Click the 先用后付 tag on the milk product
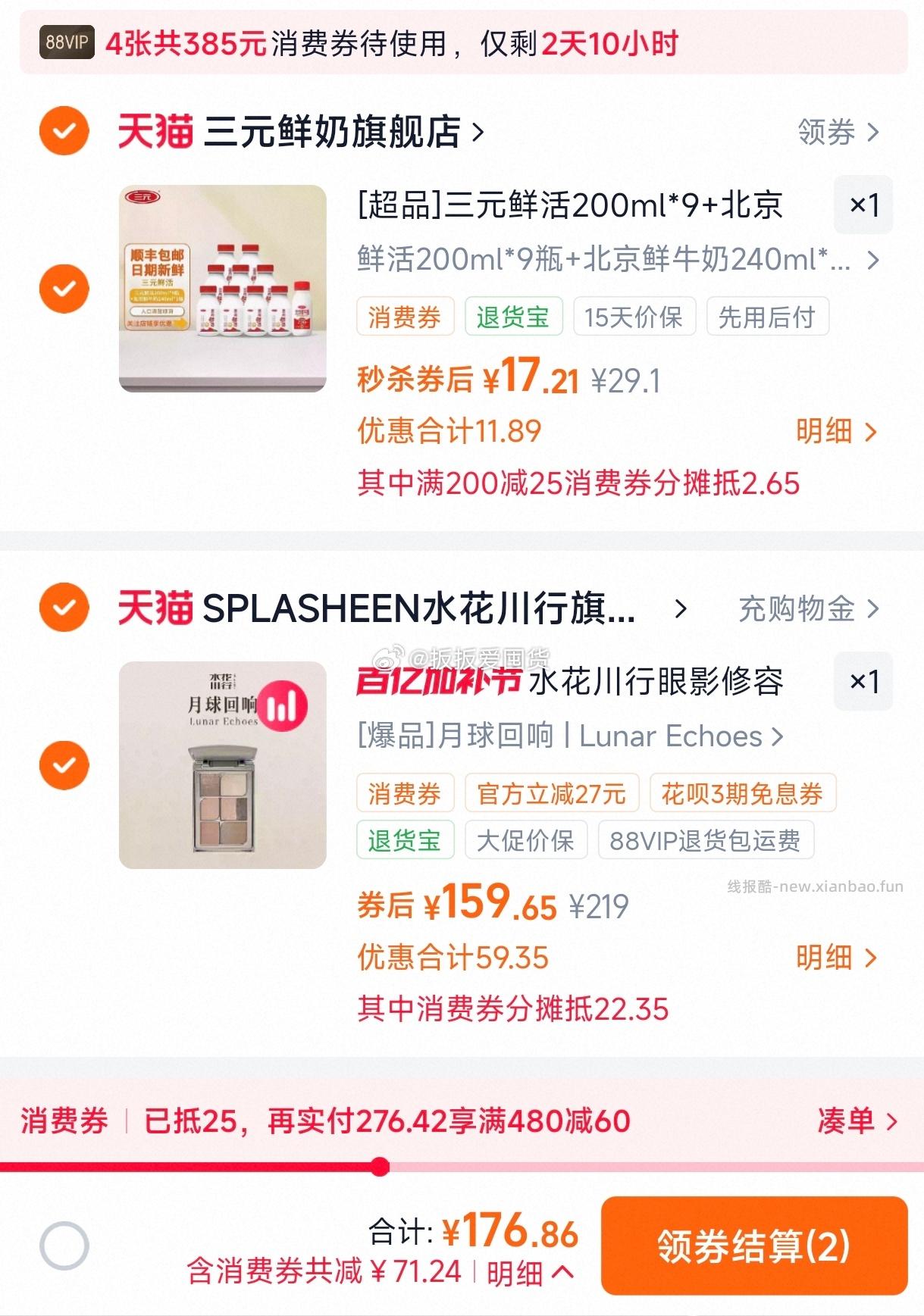Image resolution: width=924 pixels, height=1316 pixels. tap(766, 317)
